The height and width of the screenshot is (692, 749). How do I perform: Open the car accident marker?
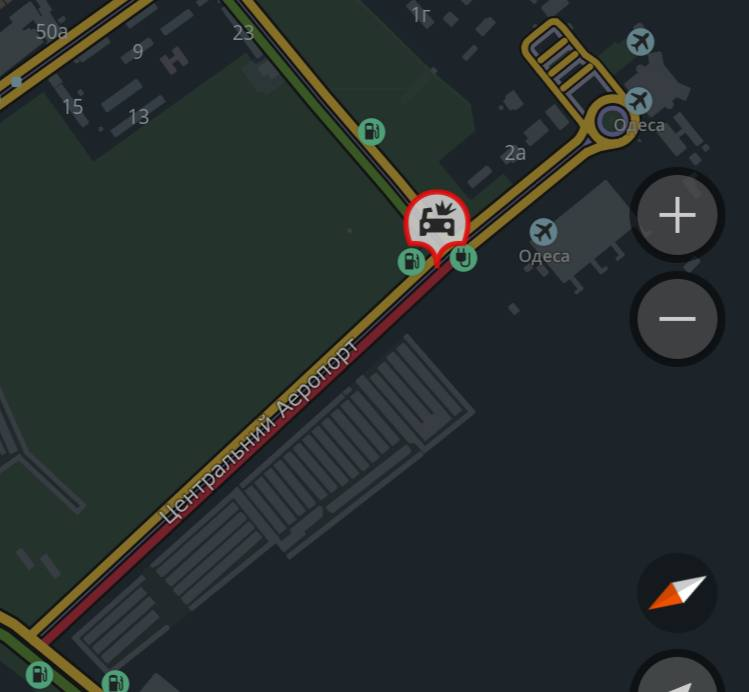437,221
